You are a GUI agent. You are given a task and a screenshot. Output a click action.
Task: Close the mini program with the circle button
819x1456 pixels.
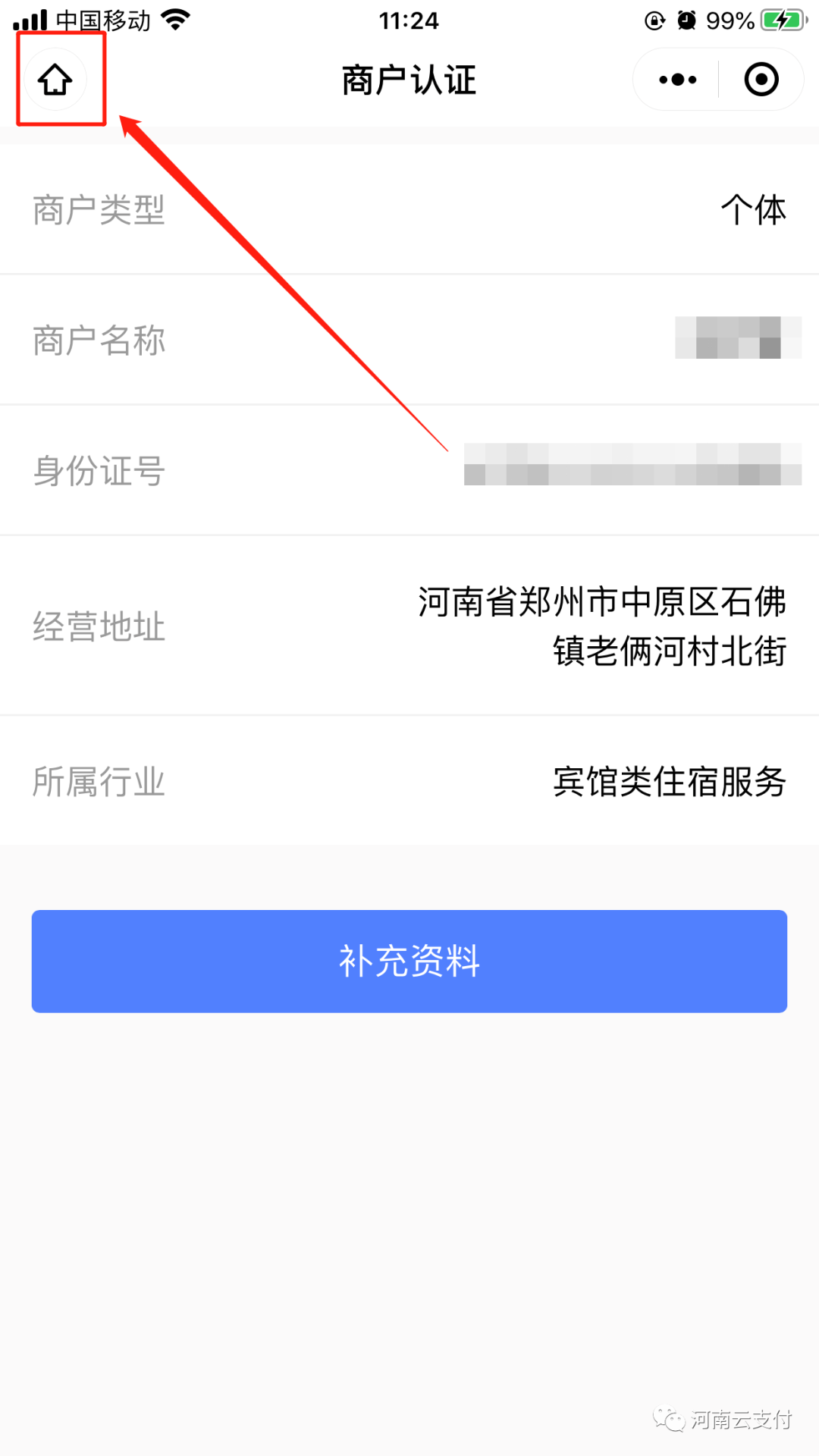pos(761,80)
